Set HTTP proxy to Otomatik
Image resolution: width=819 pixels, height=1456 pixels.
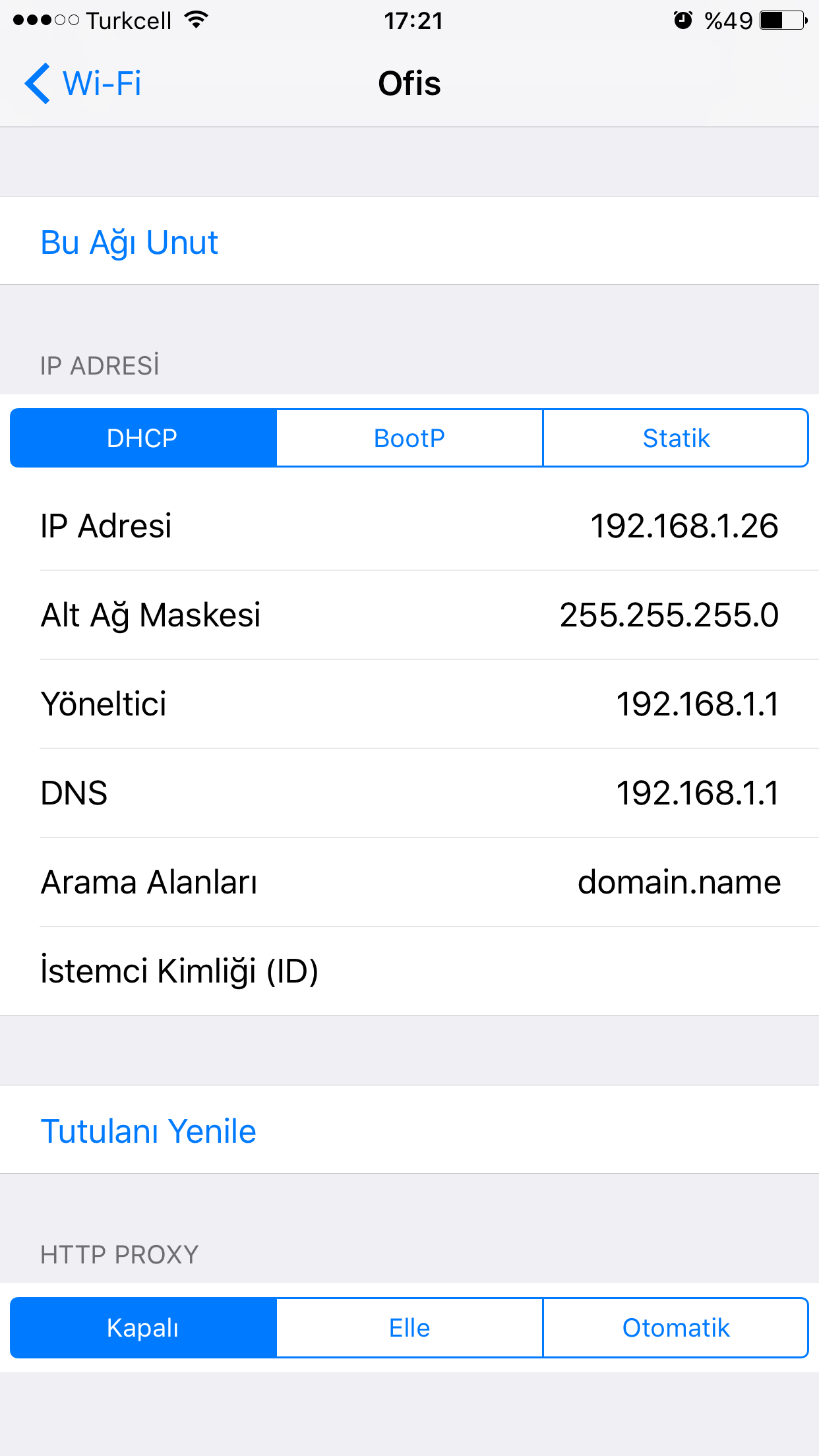pos(676,1327)
